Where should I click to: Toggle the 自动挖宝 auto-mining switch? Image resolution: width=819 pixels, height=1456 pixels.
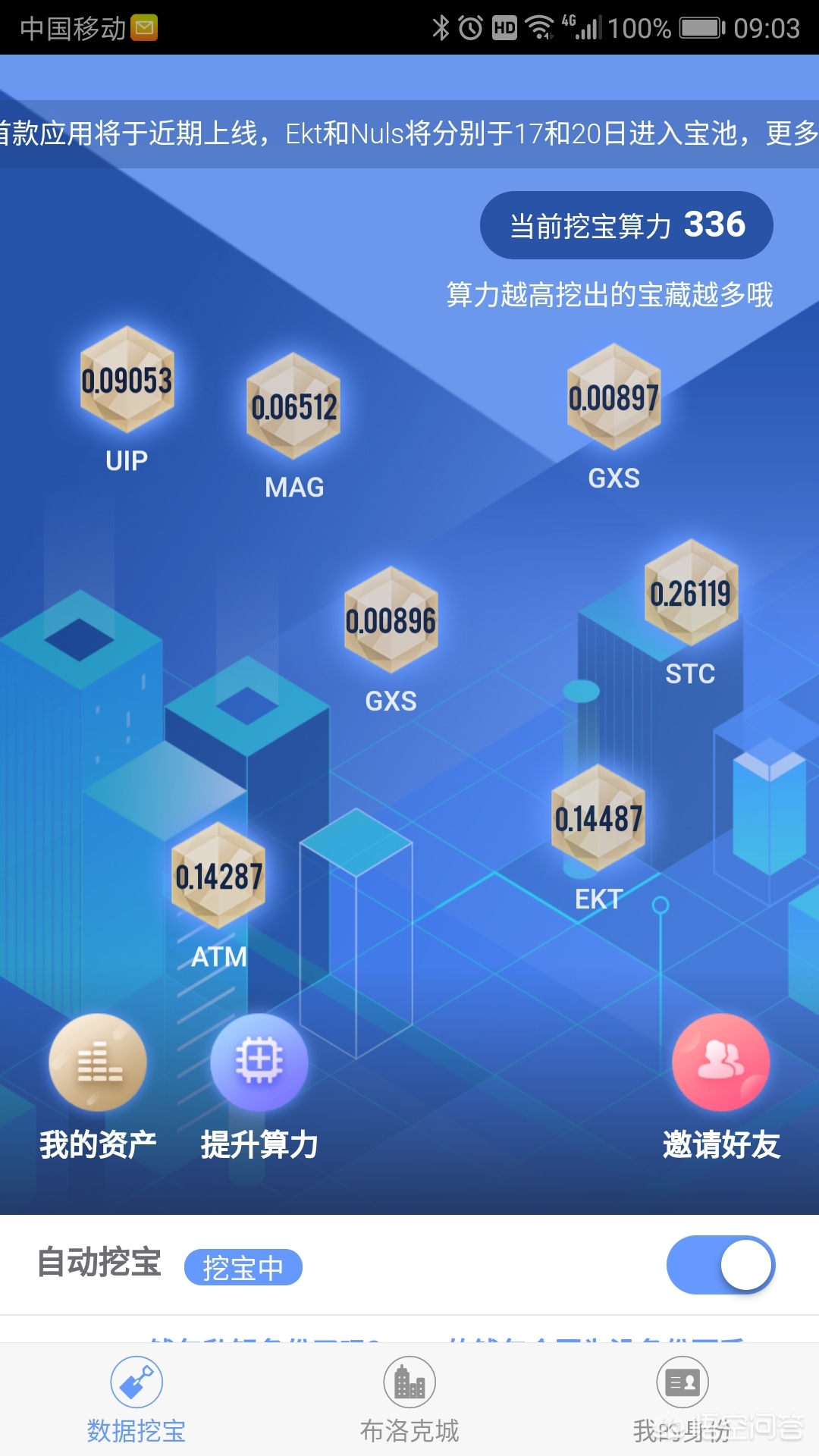tap(720, 1265)
